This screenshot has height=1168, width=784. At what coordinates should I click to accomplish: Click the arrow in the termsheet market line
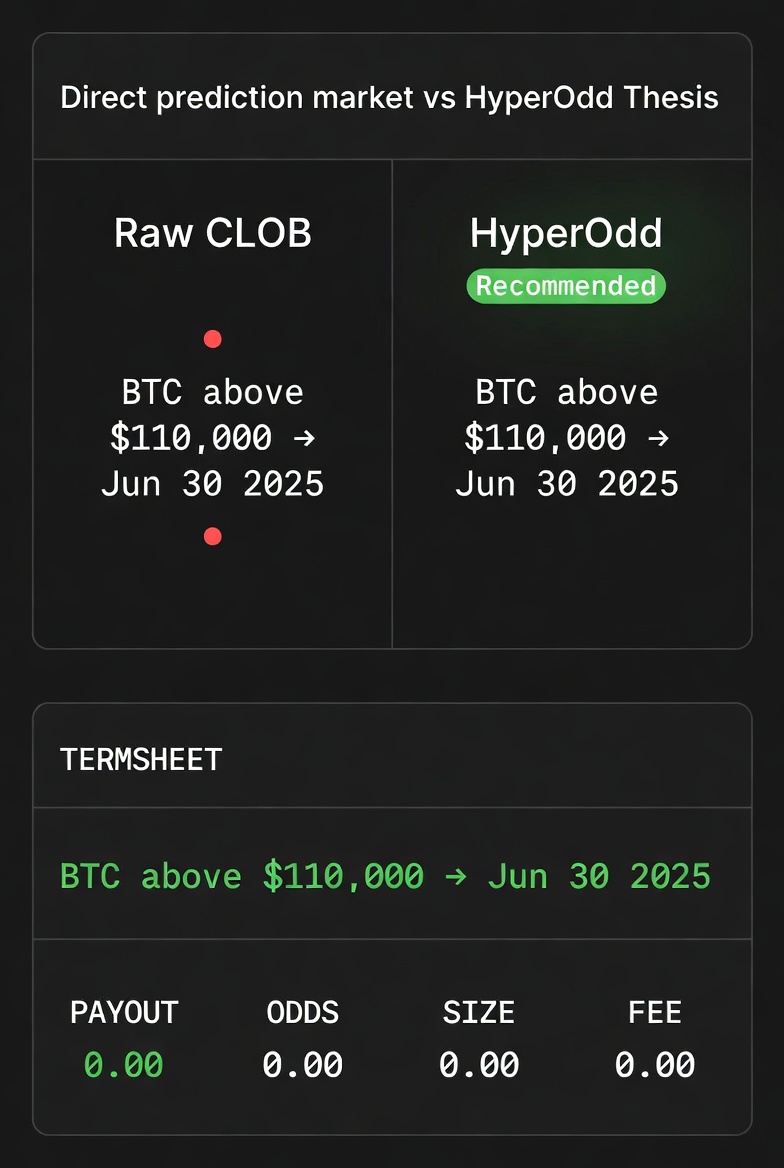458,875
